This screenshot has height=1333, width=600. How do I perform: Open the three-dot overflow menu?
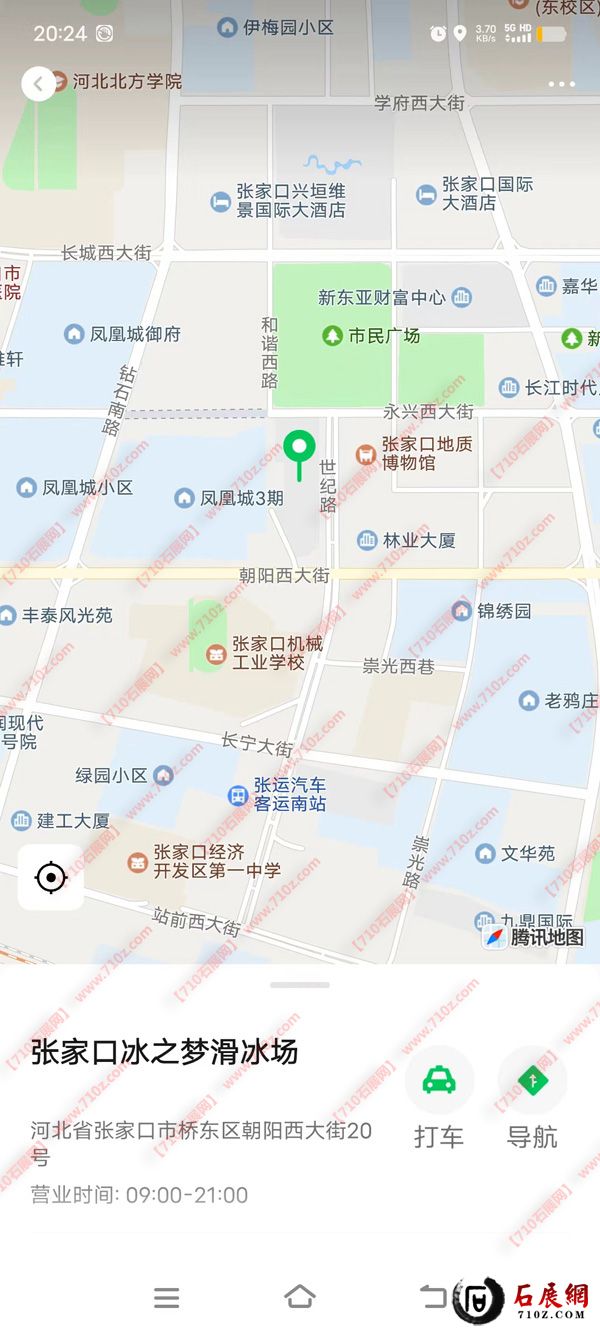pos(561,85)
